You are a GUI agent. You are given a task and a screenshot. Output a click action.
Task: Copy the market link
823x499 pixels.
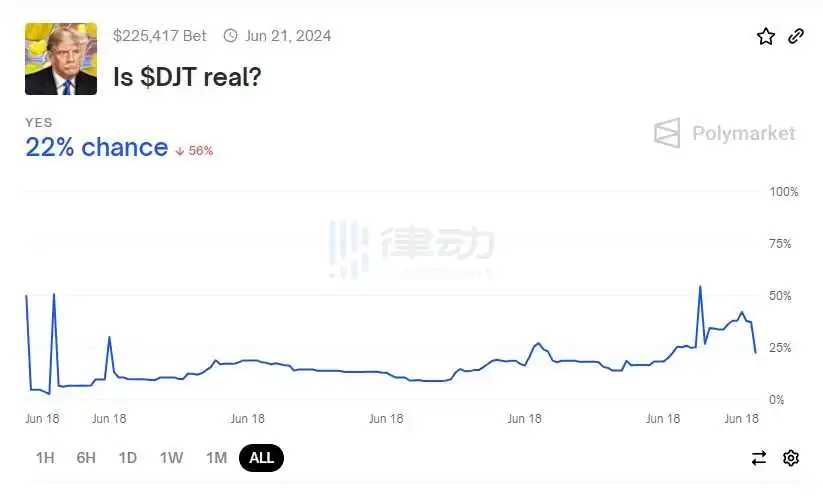[x=796, y=36]
